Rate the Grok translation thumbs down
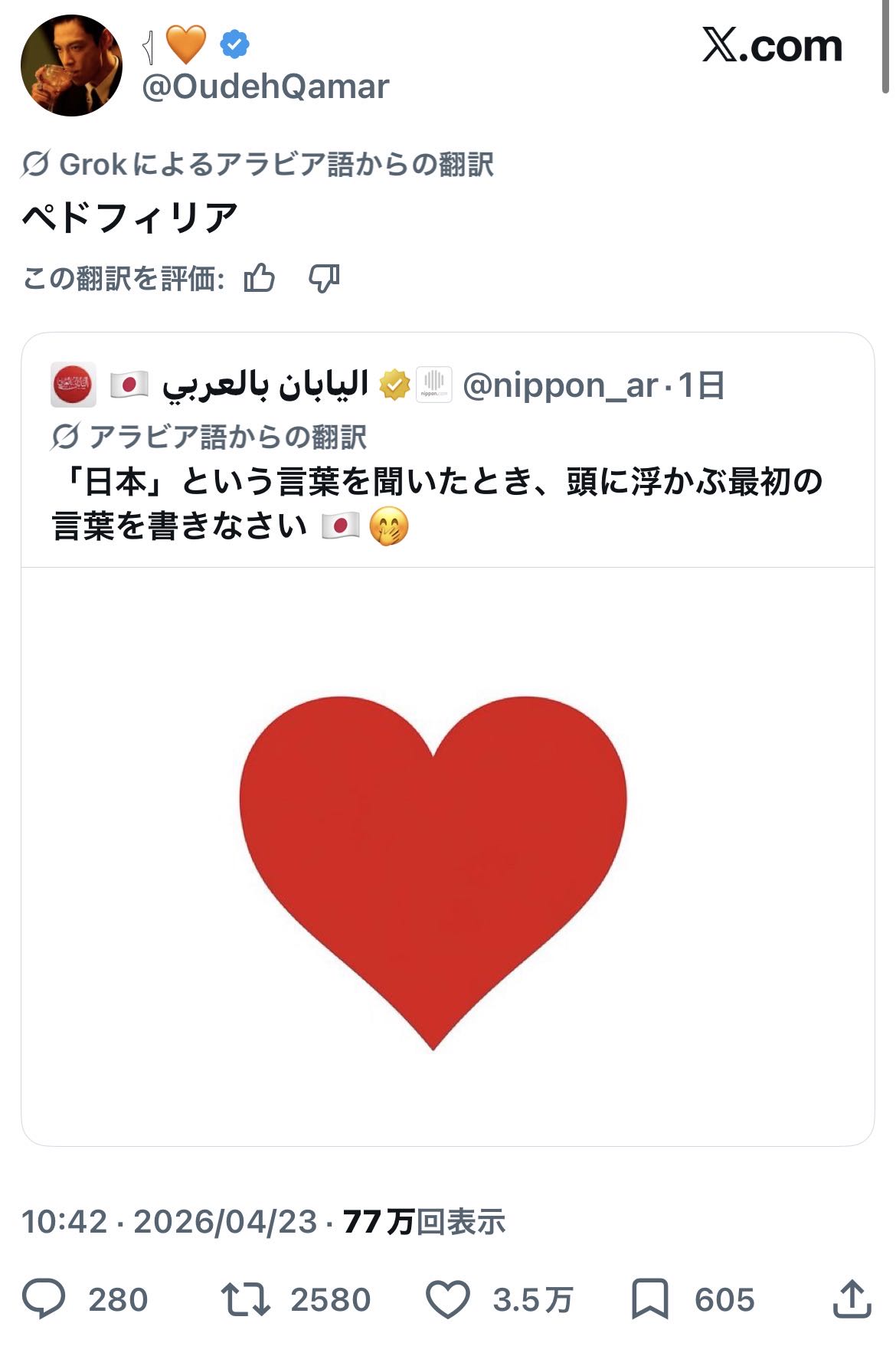The image size is (896, 1356). [324, 278]
